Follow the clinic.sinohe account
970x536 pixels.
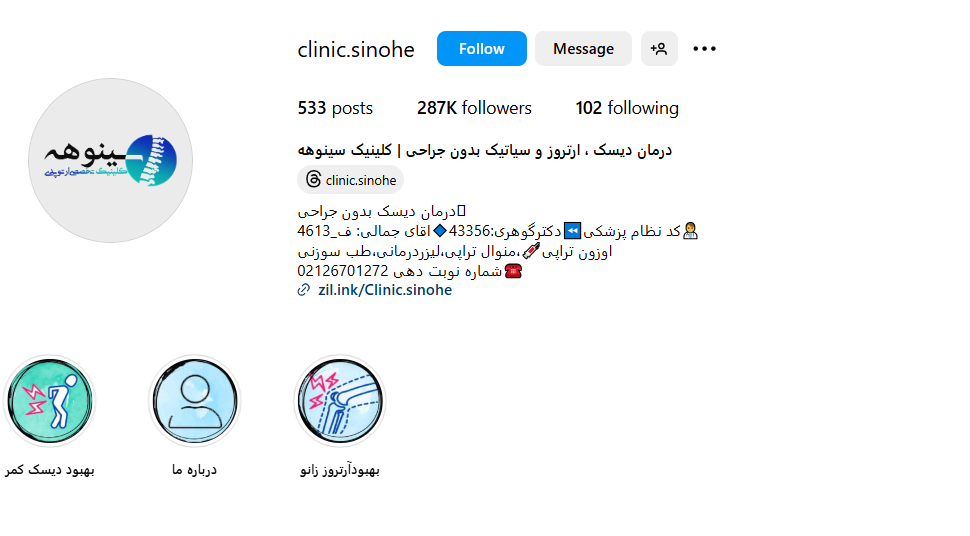click(481, 49)
